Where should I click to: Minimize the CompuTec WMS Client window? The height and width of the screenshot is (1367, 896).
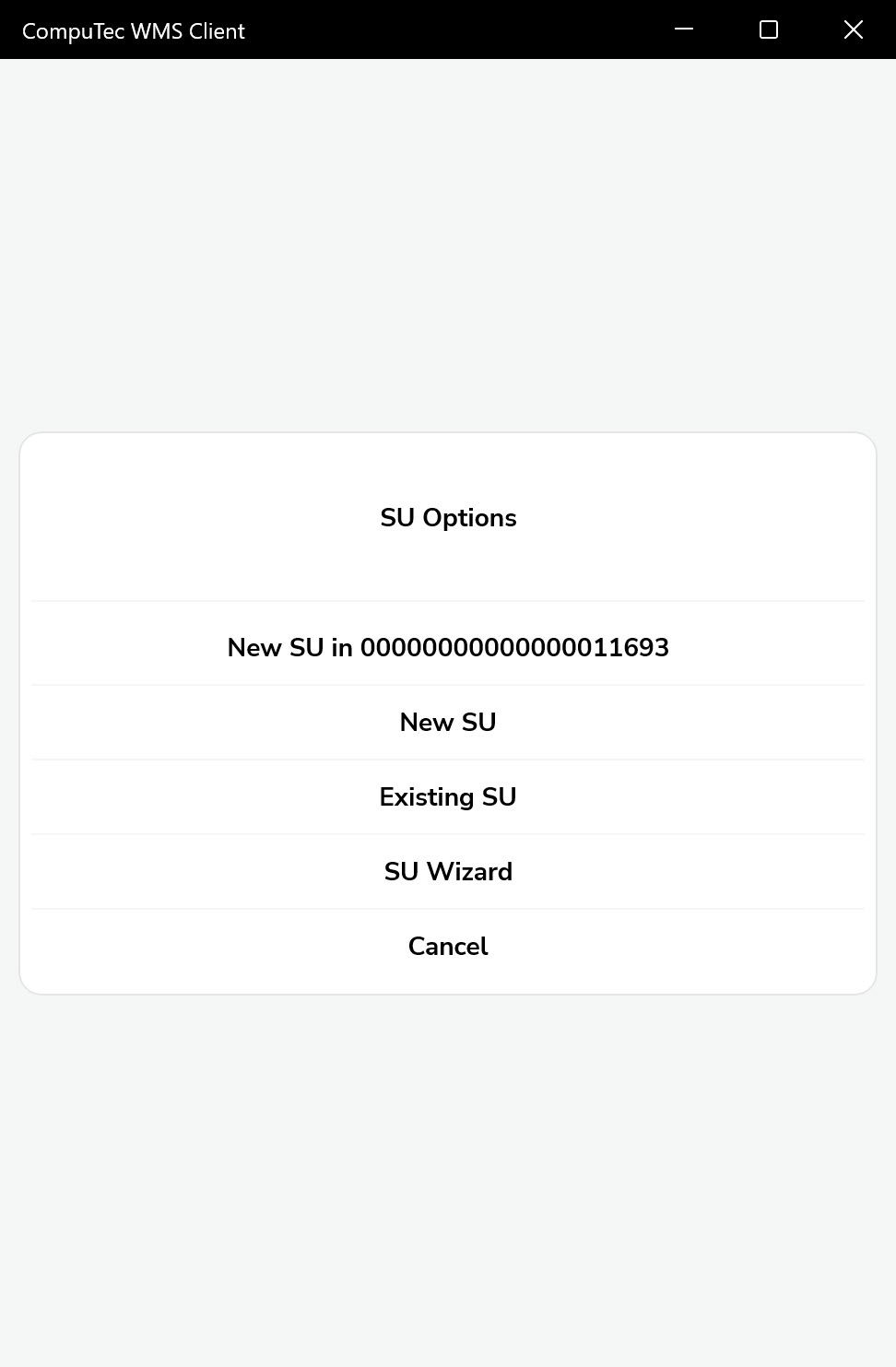click(x=683, y=29)
